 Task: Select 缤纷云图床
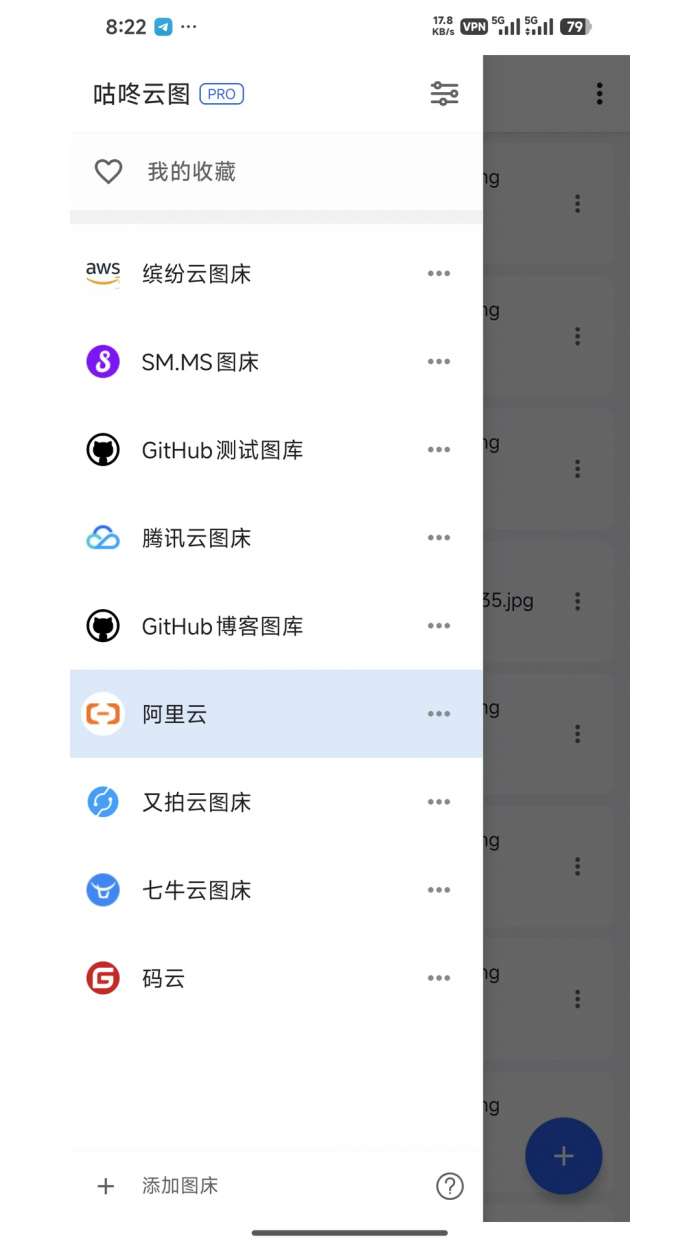click(196, 274)
